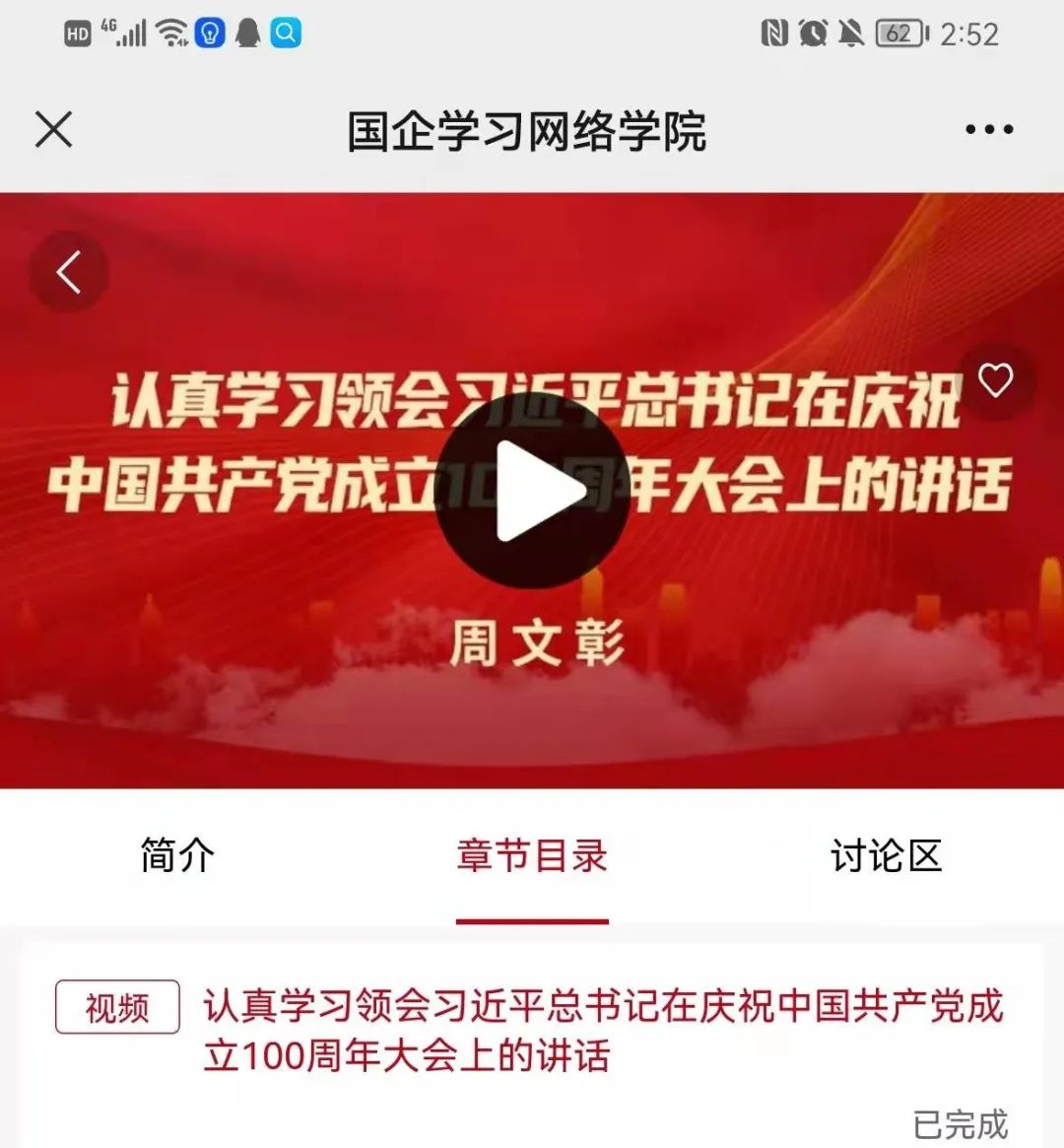Play the course video
Screen dimensions: 1064x1148
tap(532, 491)
